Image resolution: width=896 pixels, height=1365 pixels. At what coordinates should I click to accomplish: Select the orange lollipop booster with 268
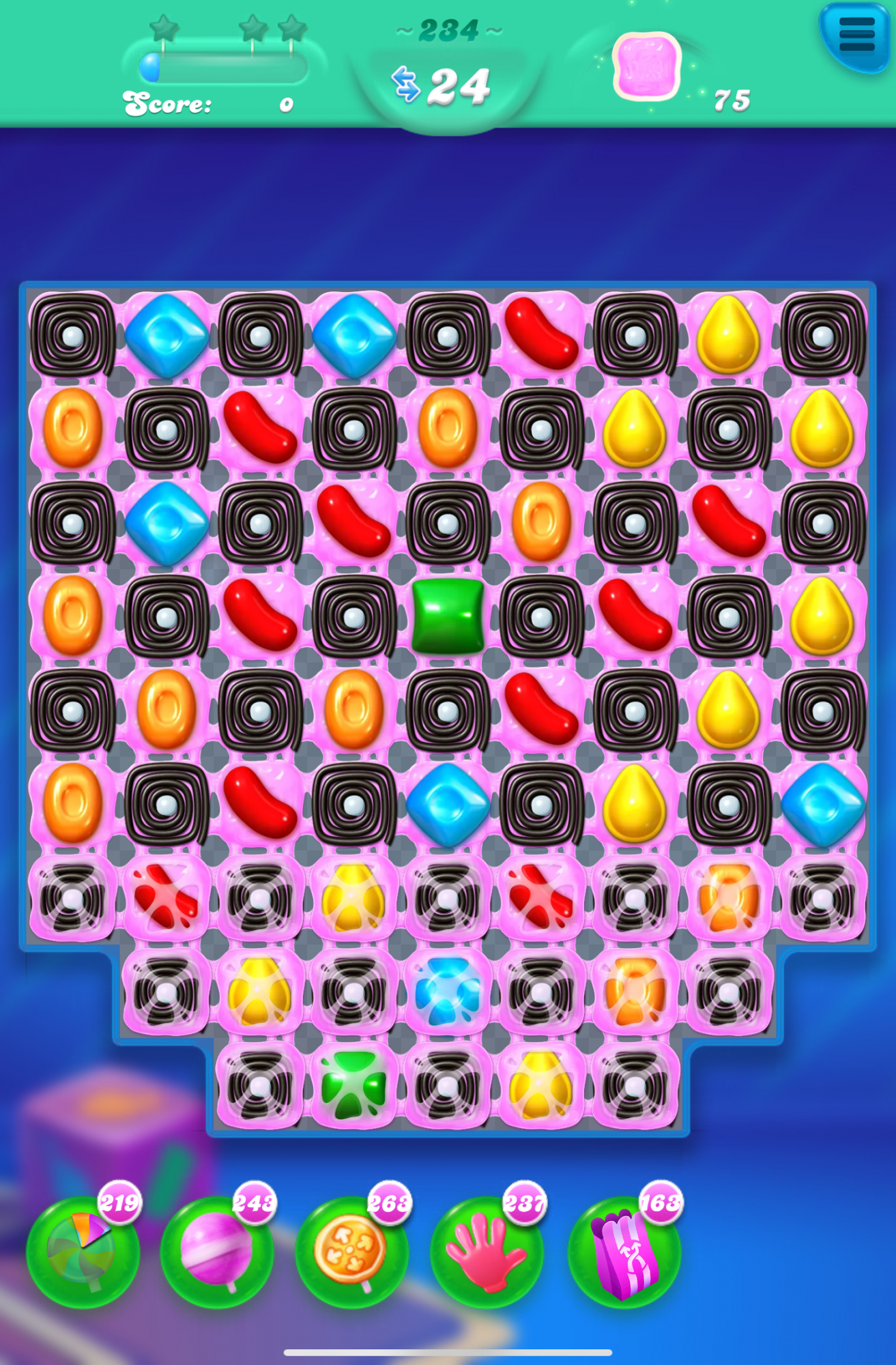(x=351, y=1253)
